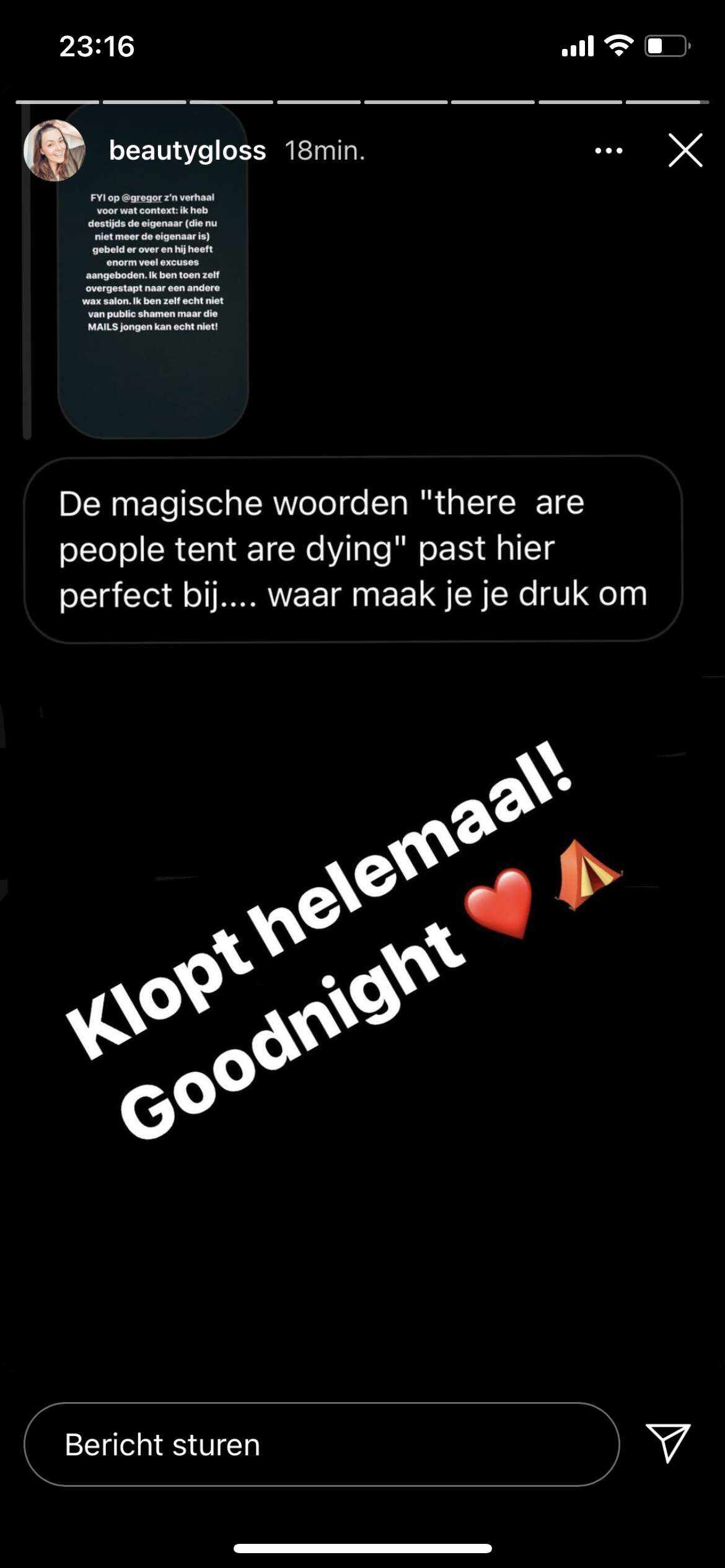Open beautygloss profile from avatar

tap(55, 150)
